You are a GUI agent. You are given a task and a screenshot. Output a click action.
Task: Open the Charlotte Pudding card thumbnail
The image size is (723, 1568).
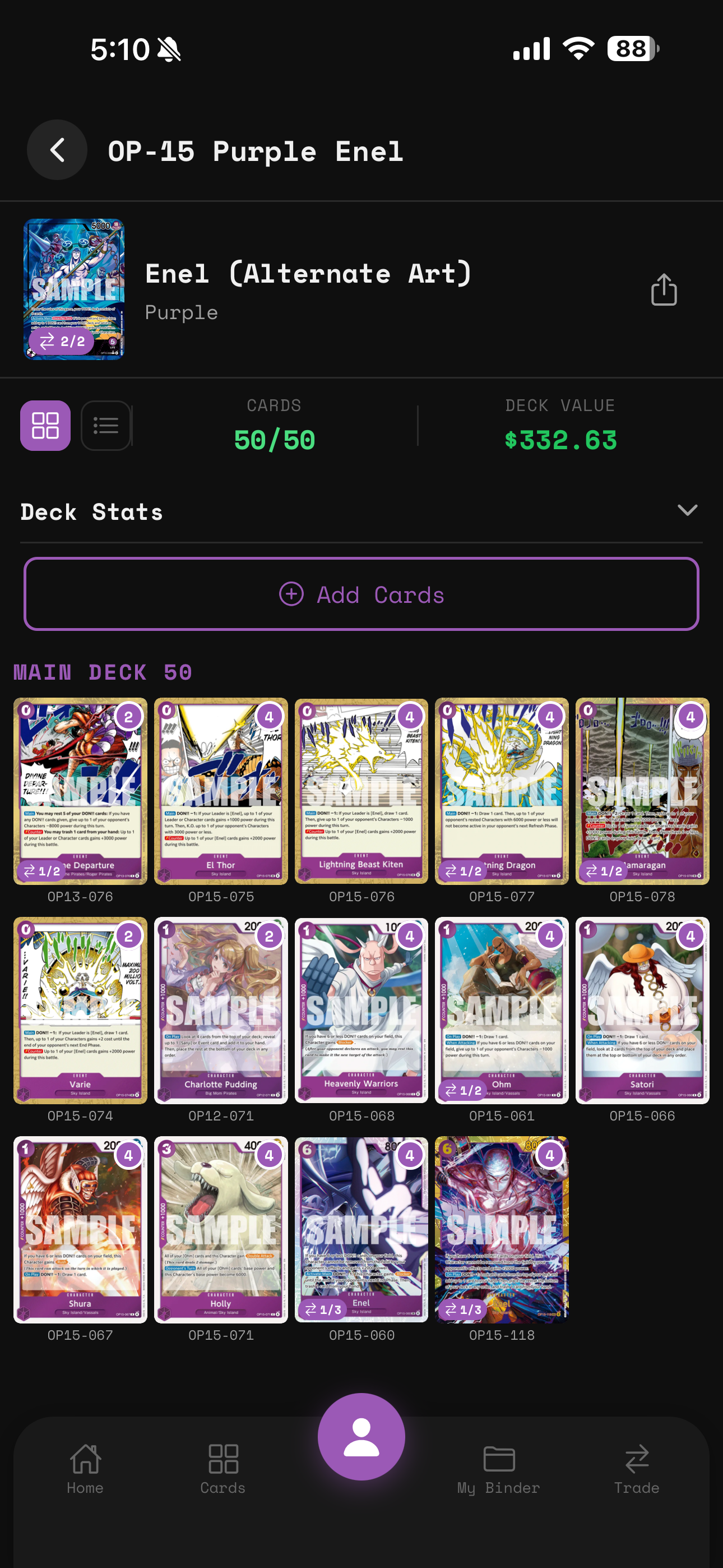click(x=221, y=1011)
